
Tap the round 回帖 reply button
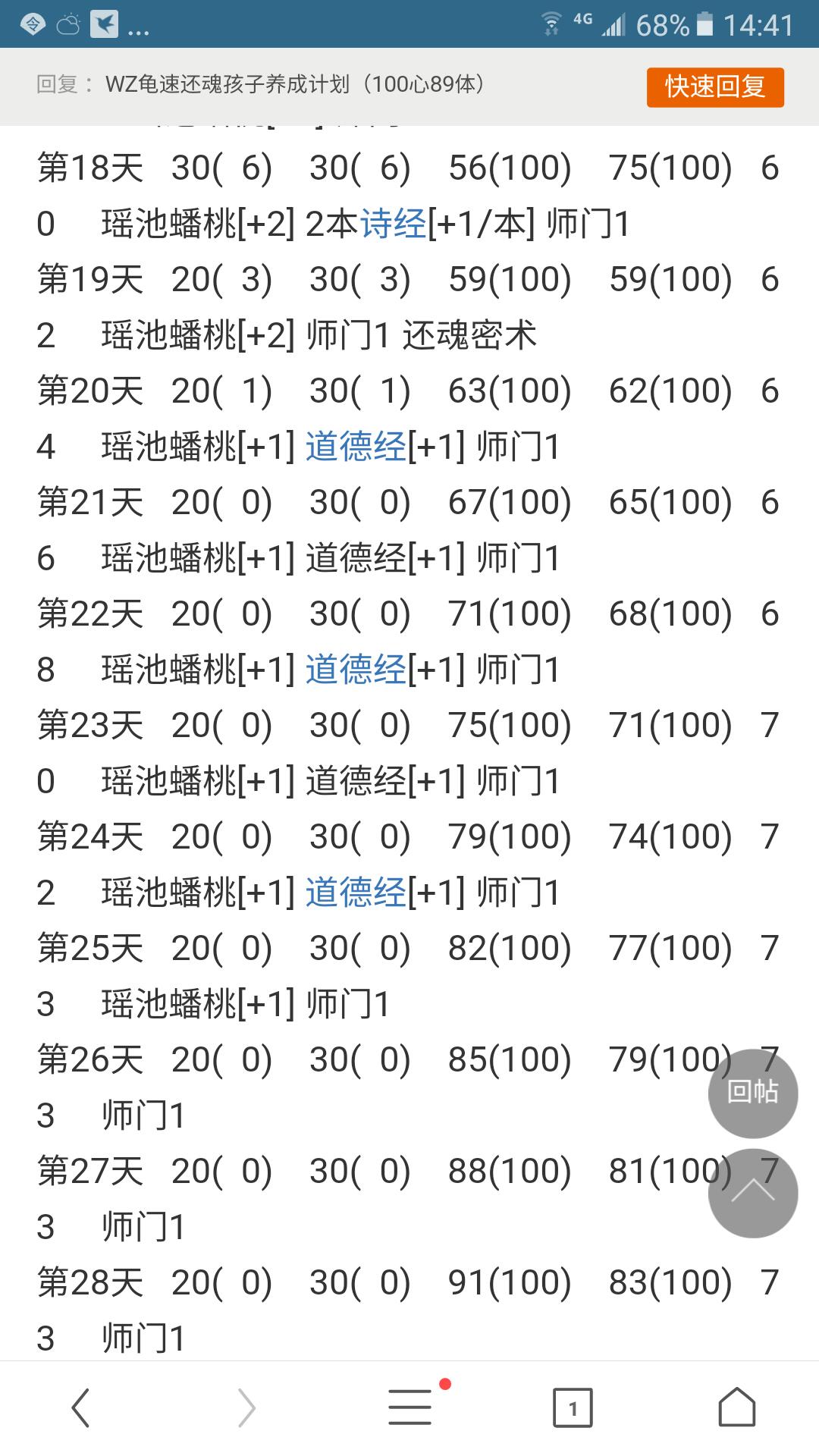(752, 1093)
